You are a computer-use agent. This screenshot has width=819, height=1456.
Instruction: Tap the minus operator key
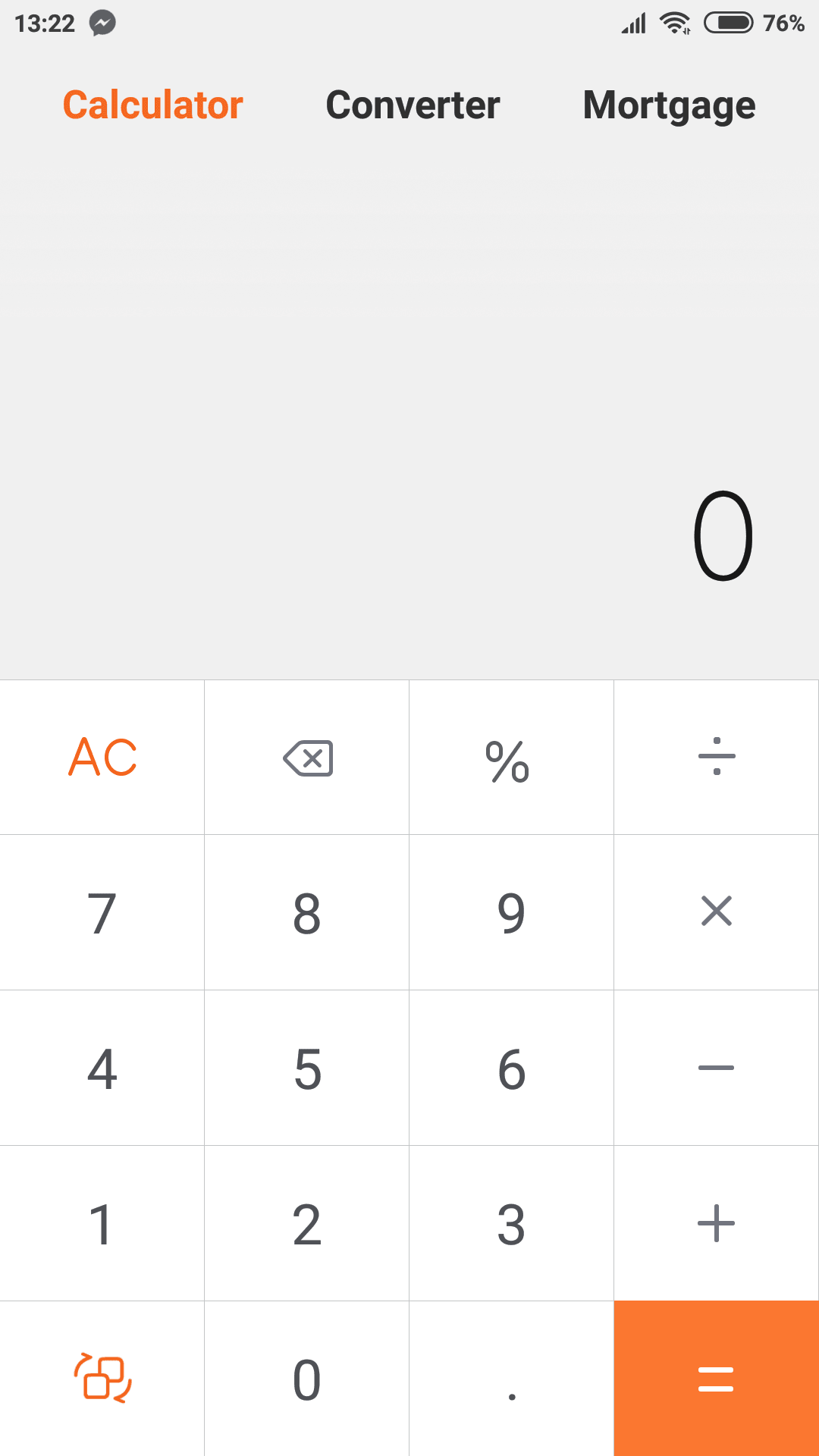[717, 1068]
